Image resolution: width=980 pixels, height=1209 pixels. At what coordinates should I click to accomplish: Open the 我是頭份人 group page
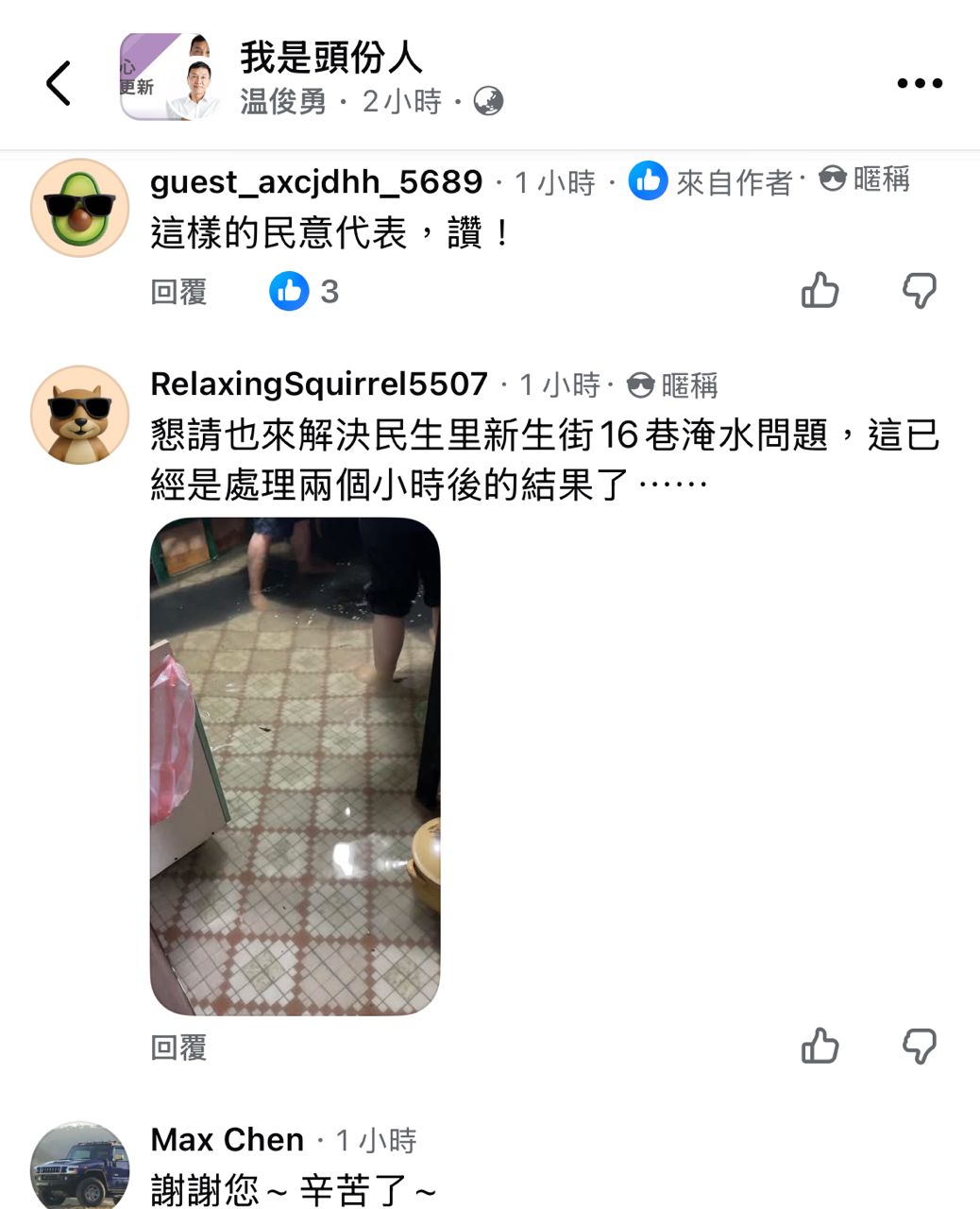coord(330,58)
